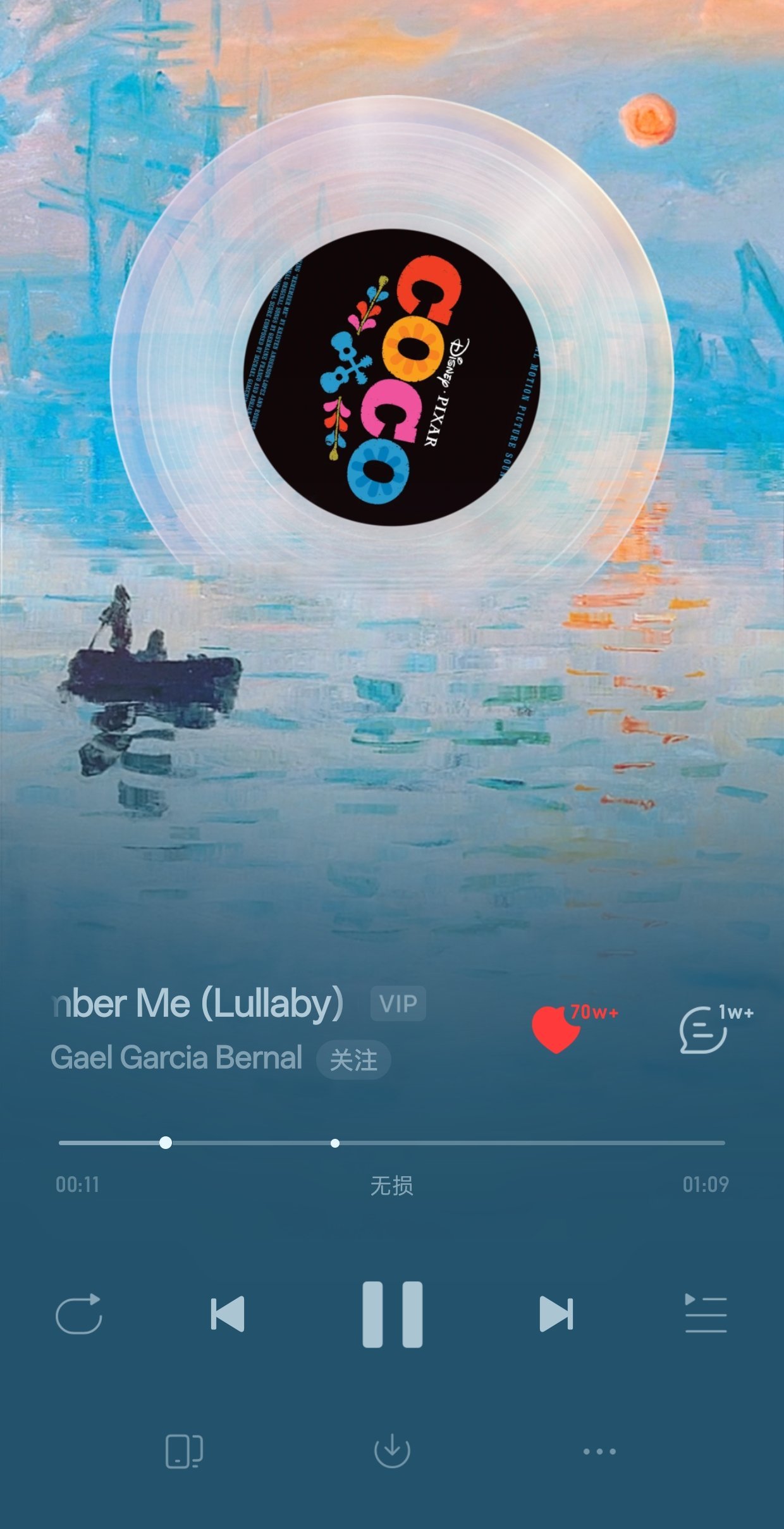This screenshot has width=784, height=1529.
Task: Open the device casting icon
Action: 183,1451
